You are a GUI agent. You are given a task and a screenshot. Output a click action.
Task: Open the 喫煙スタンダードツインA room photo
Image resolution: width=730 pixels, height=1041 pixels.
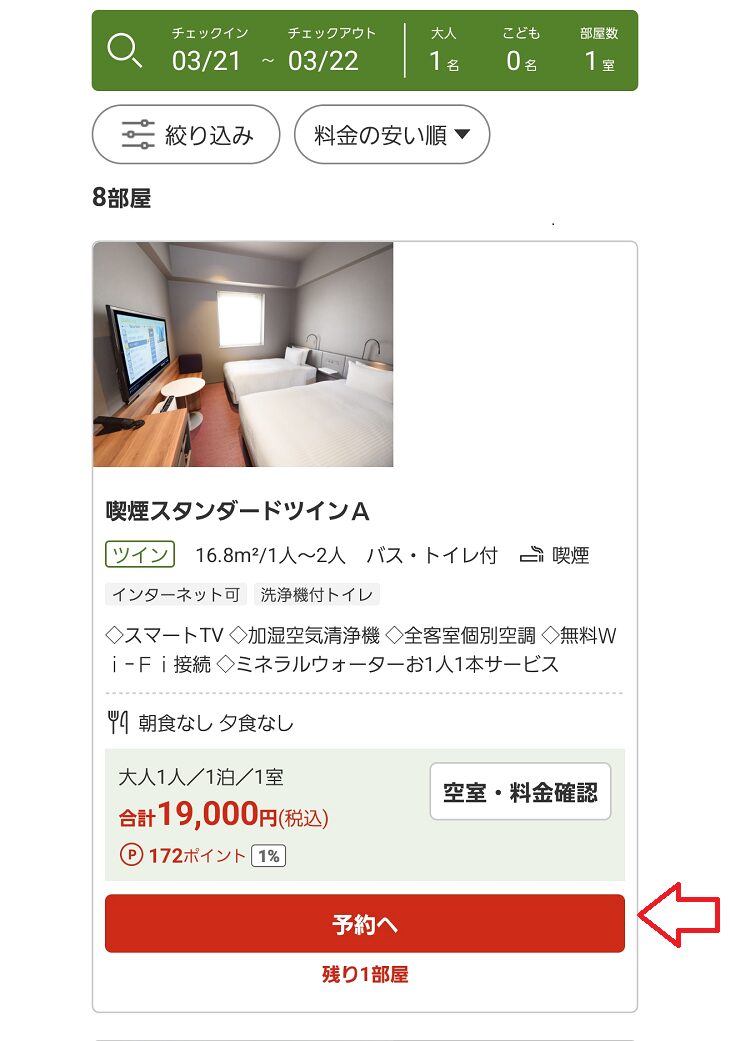click(x=243, y=354)
